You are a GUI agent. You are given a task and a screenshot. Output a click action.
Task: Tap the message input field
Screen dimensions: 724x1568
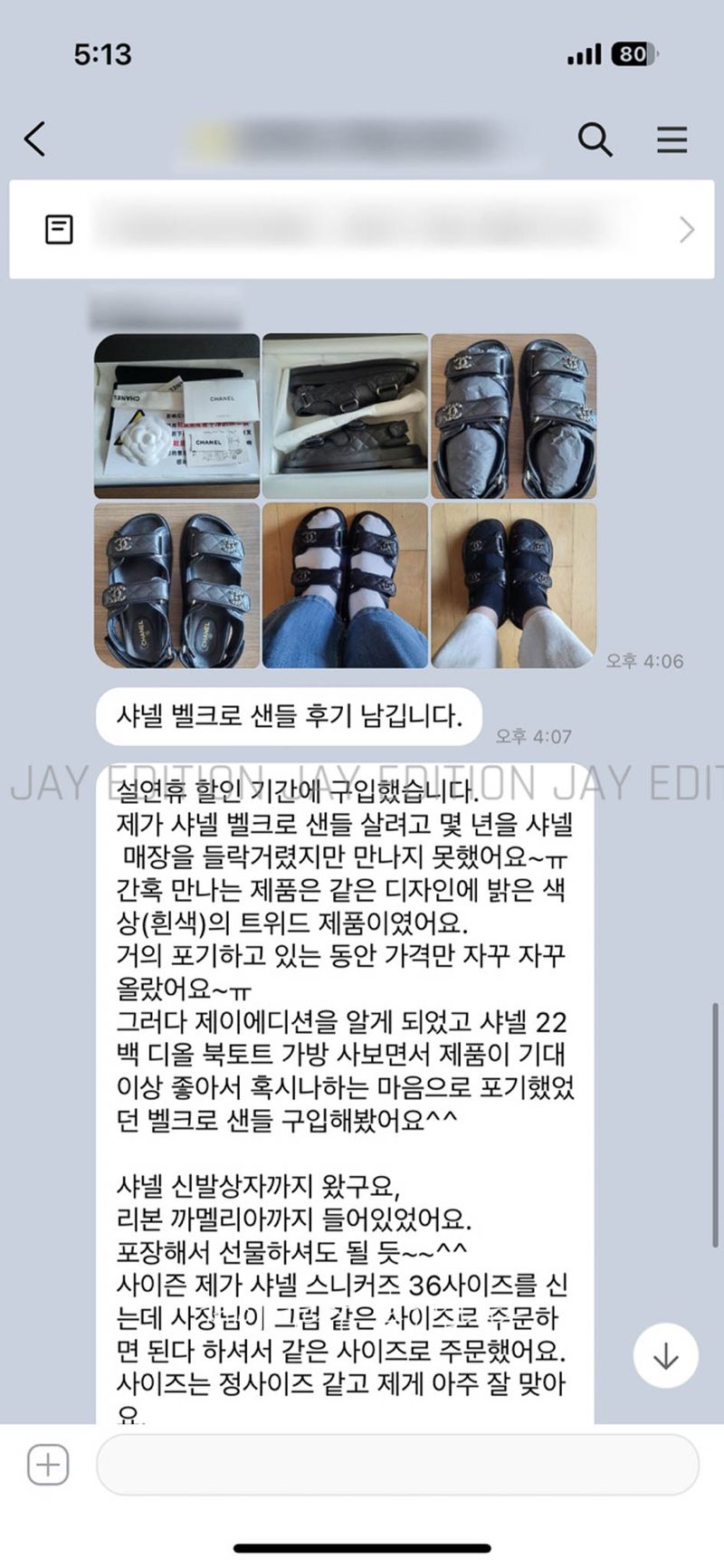[x=396, y=1465]
